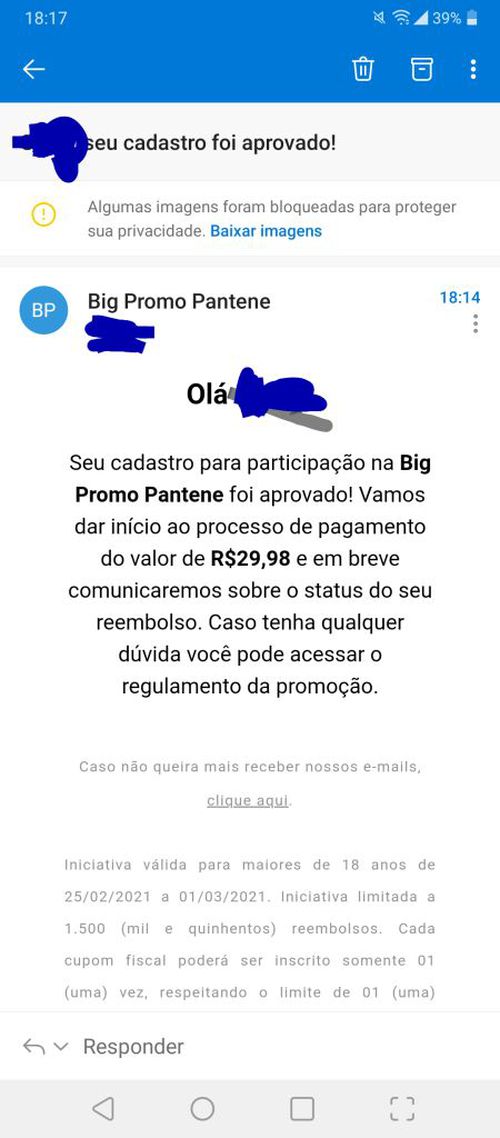Archive this email

coord(422,69)
